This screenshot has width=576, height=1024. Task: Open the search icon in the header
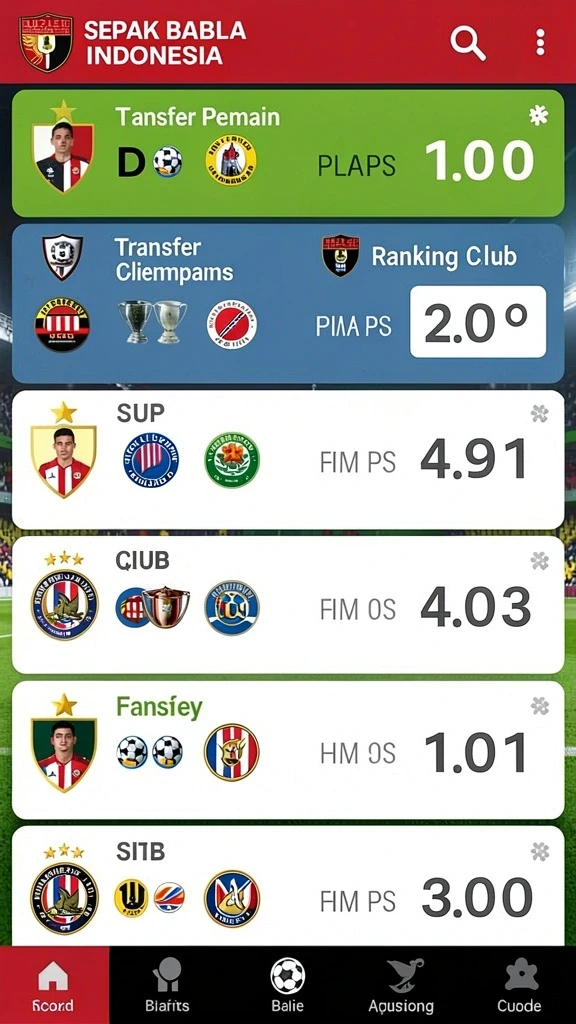pyautogui.click(x=468, y=42)
